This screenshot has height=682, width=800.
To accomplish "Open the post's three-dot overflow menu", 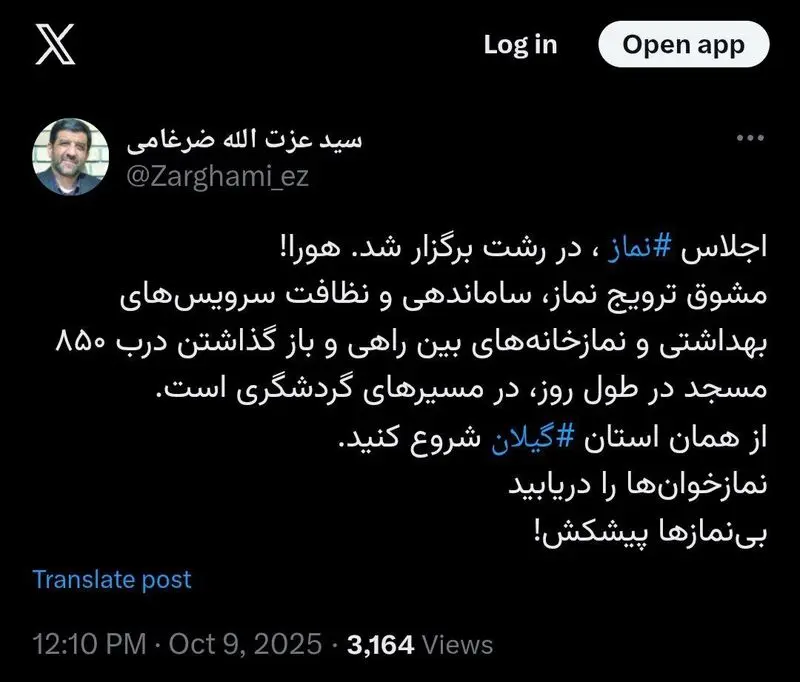I will pyautogui.click(x=752, y=138).
